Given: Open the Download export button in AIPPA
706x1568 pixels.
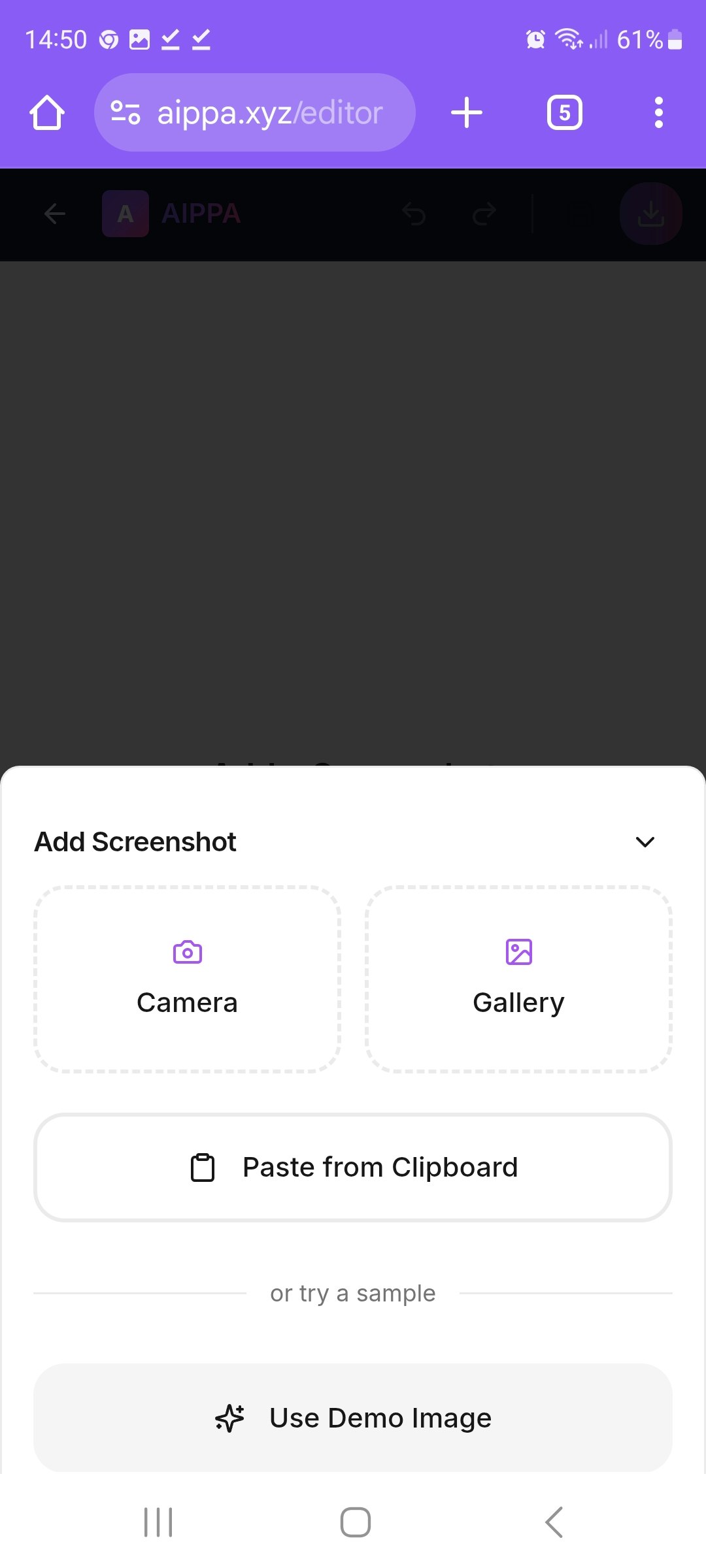Looking at the screenshot, I should tap(650, 214).
